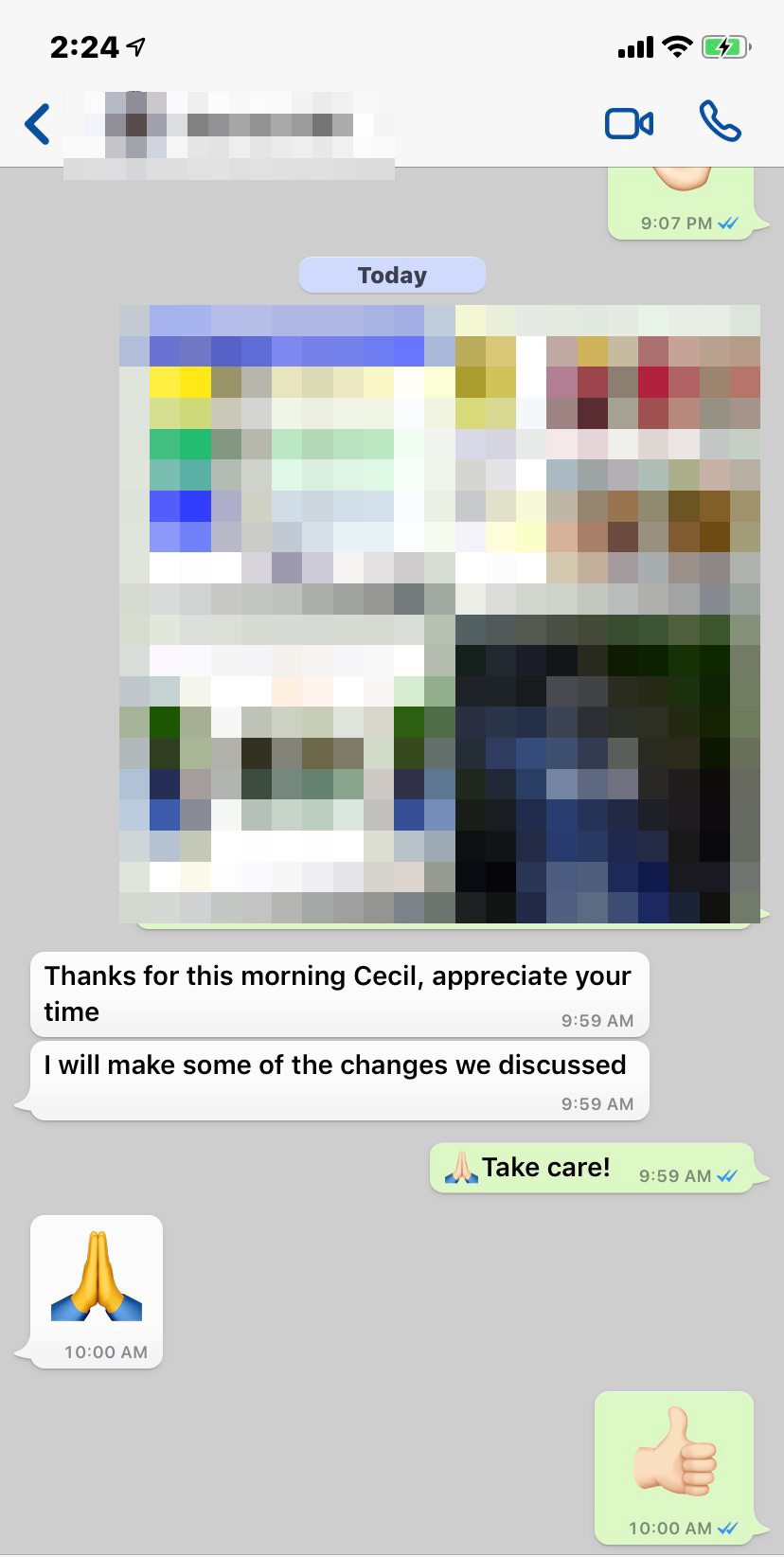Start a video call
The height and width of the screenshot is (1557, 784).
coord(629,124)
